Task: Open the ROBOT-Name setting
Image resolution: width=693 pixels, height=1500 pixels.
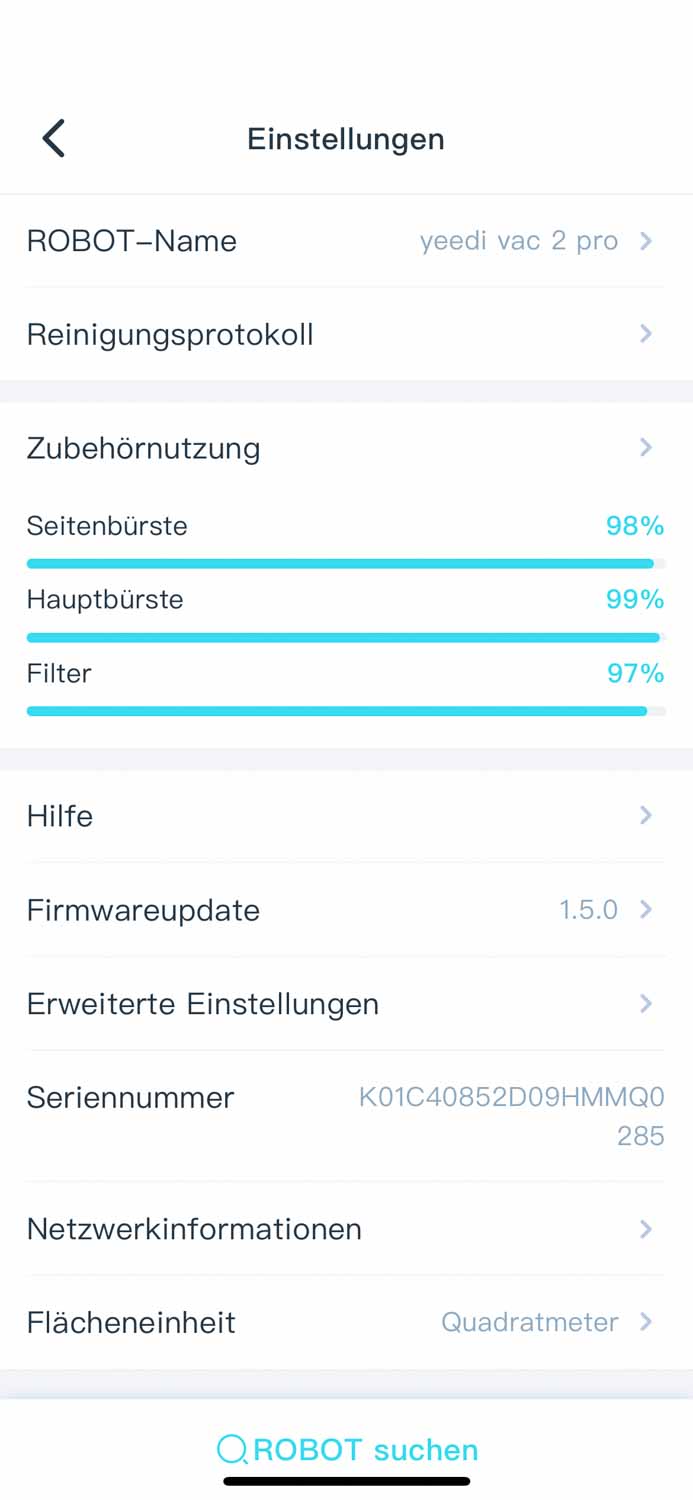Action: [346, 241]
